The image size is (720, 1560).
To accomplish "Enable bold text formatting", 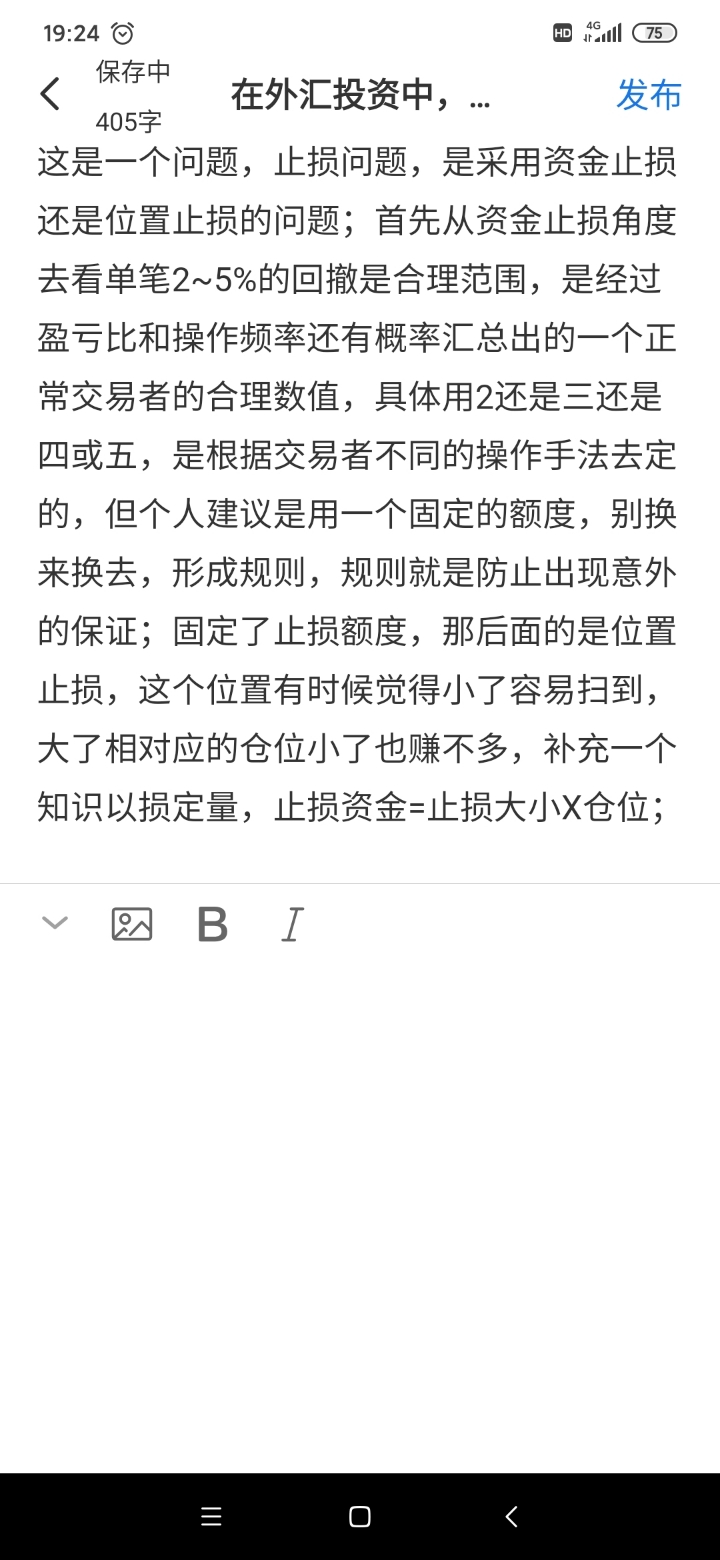I will pyautogui.click(x=212, y=924).
